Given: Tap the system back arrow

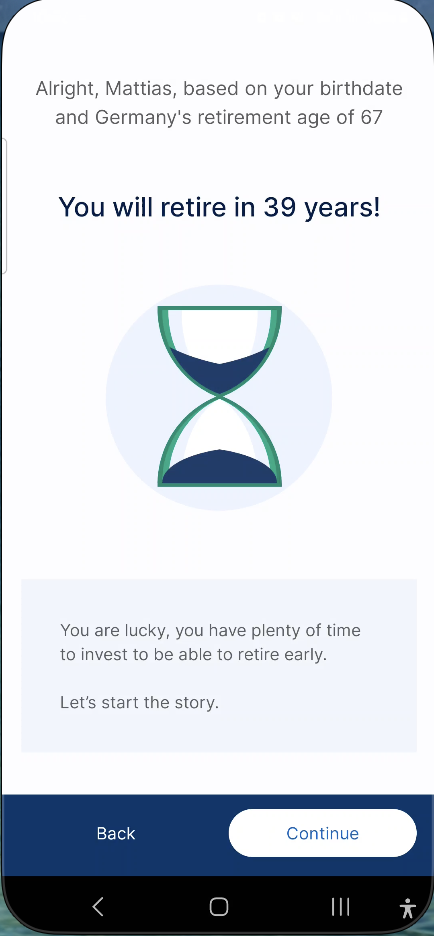Looking at the screenshot, I should (x=99, y=906).
